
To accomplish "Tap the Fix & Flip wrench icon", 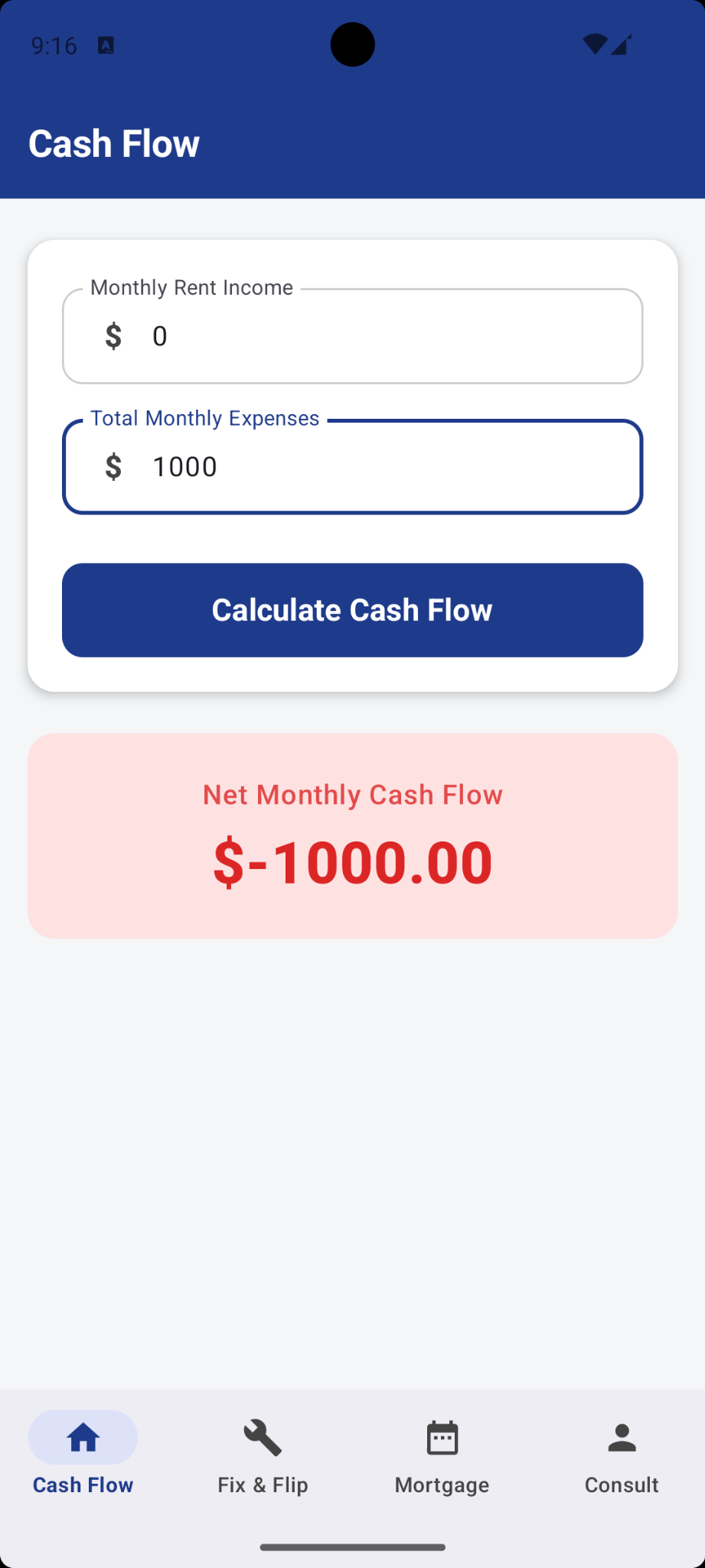I will 262,1437.
